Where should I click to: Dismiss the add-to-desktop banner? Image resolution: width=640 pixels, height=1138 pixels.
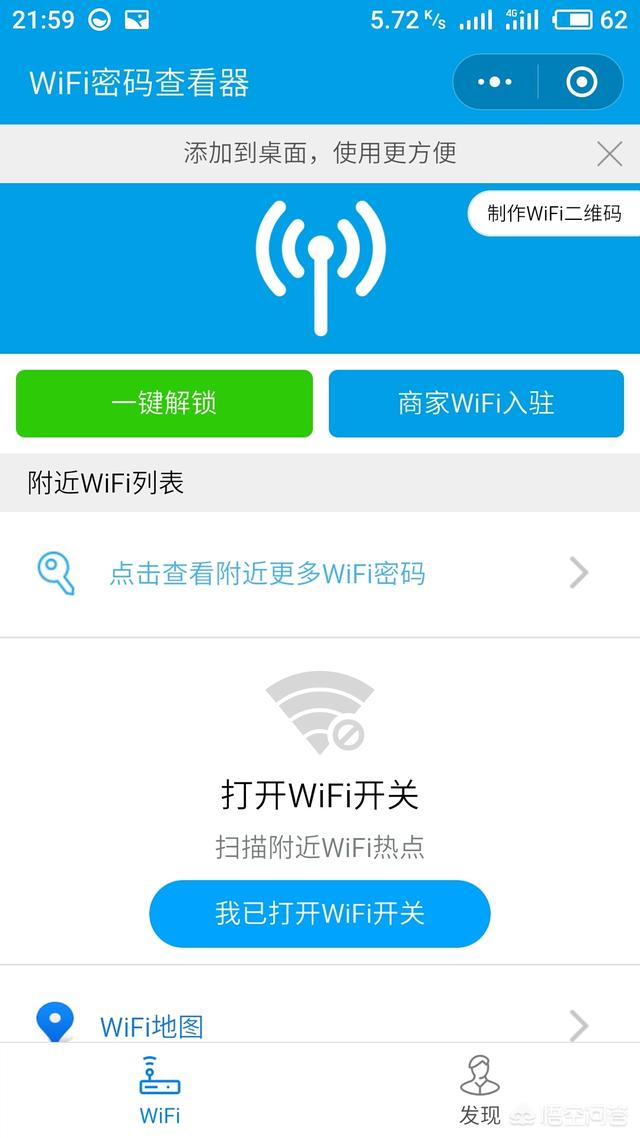point(609,153)
